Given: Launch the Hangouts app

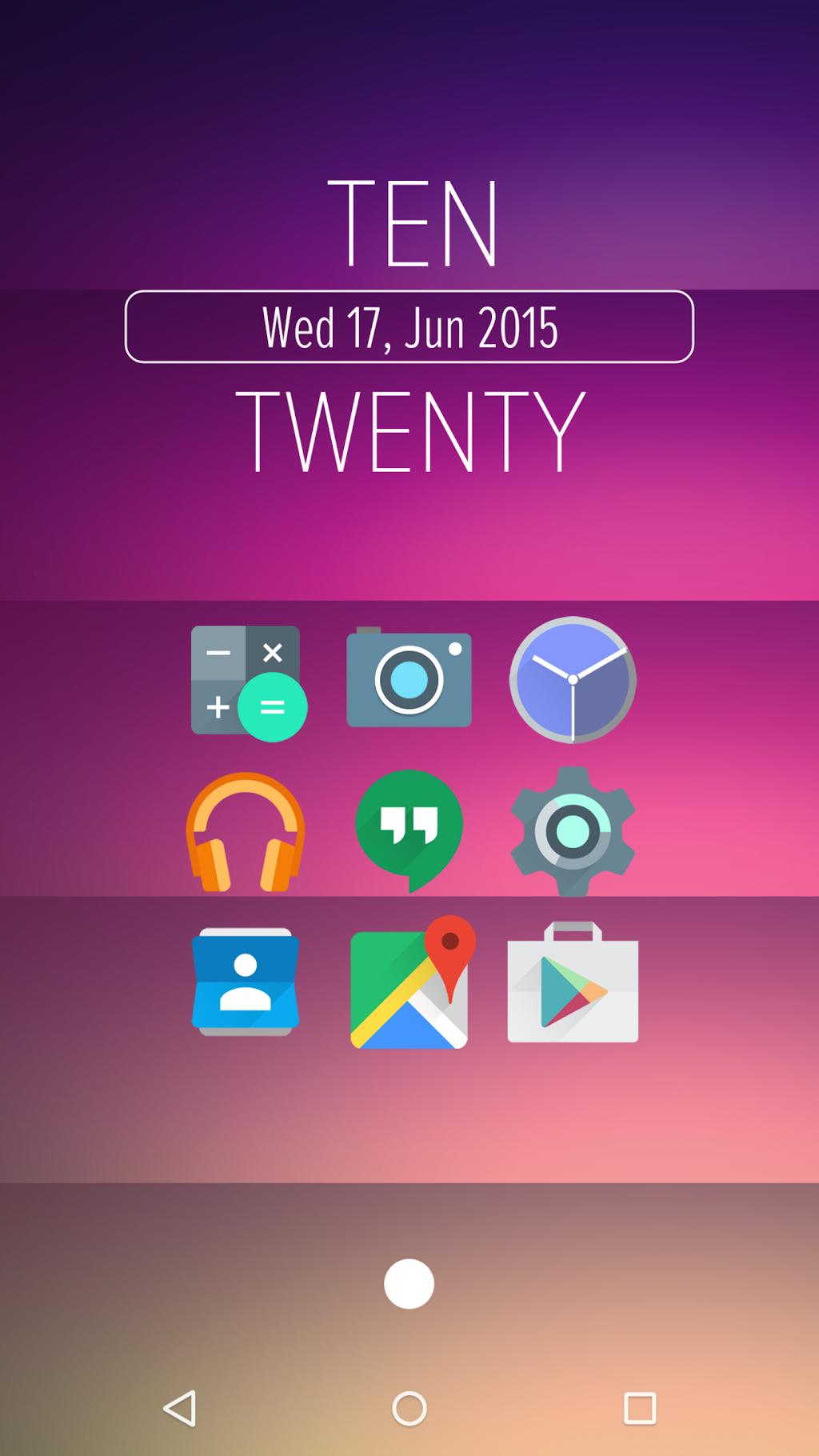Looking at the screenshot, I should point(409,831).
